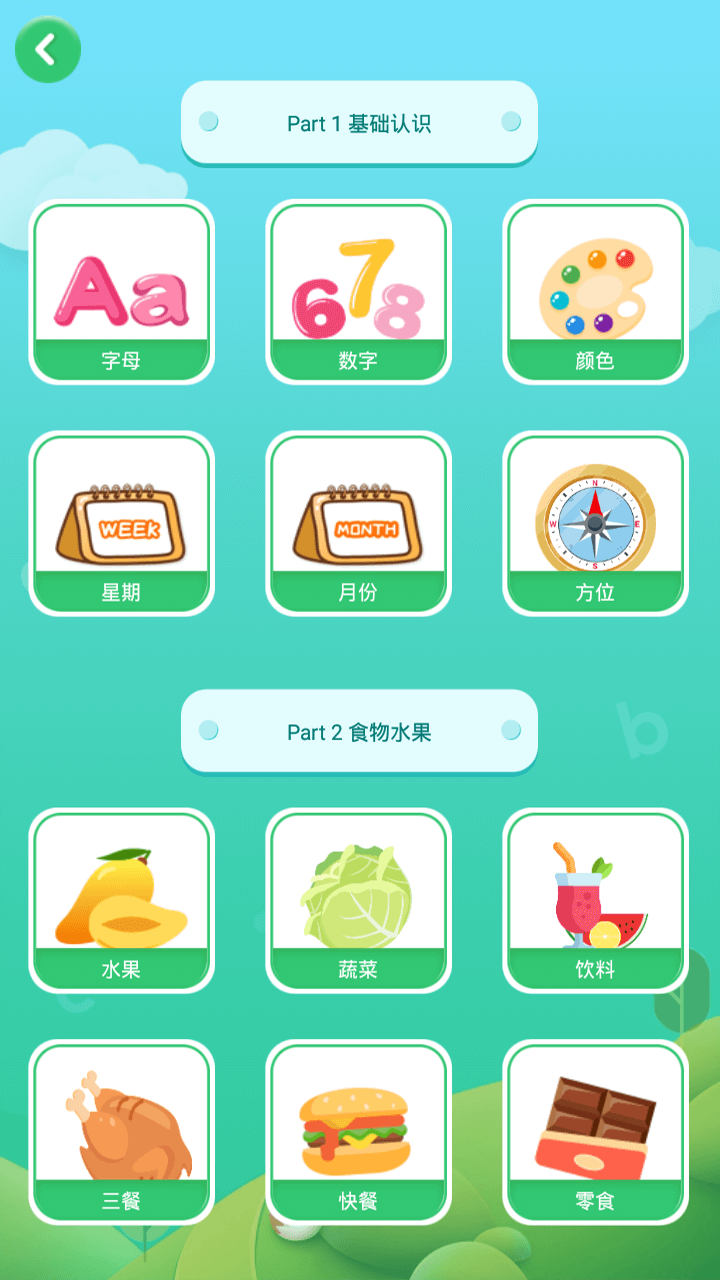
Task: Open the 水果 fruits category
Action: tap(121, 901)
